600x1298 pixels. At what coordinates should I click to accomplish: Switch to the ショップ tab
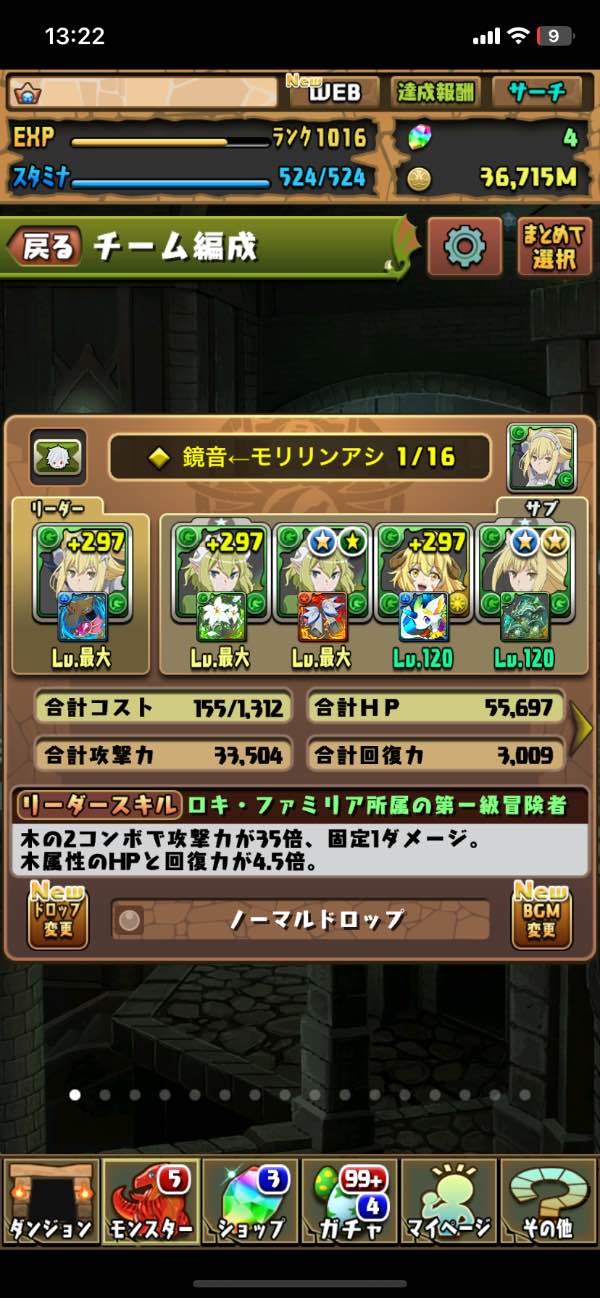click(250, 1201)
